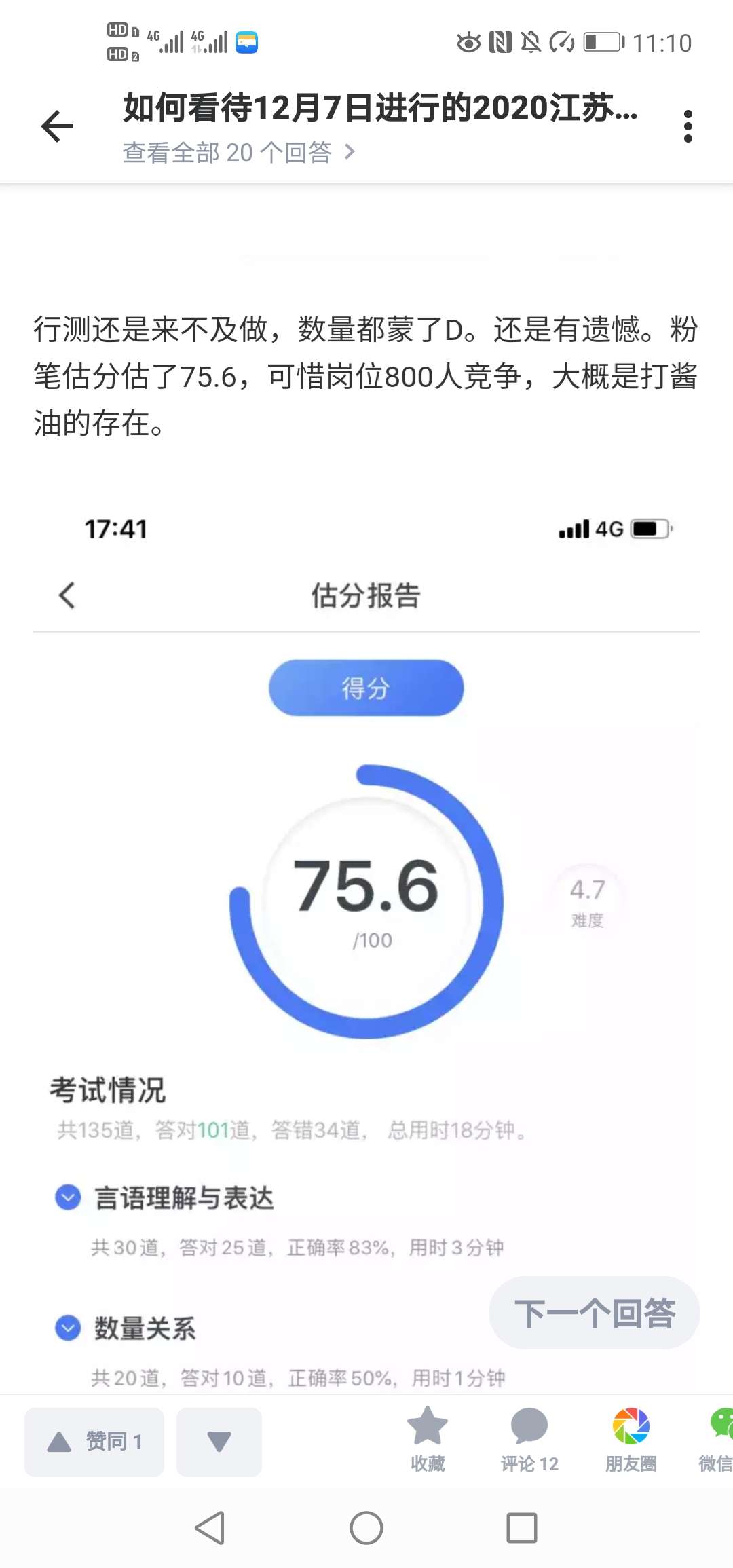The image size is (733, 1568).
Task: Tap the system home button
Action: coord(366,1528)
